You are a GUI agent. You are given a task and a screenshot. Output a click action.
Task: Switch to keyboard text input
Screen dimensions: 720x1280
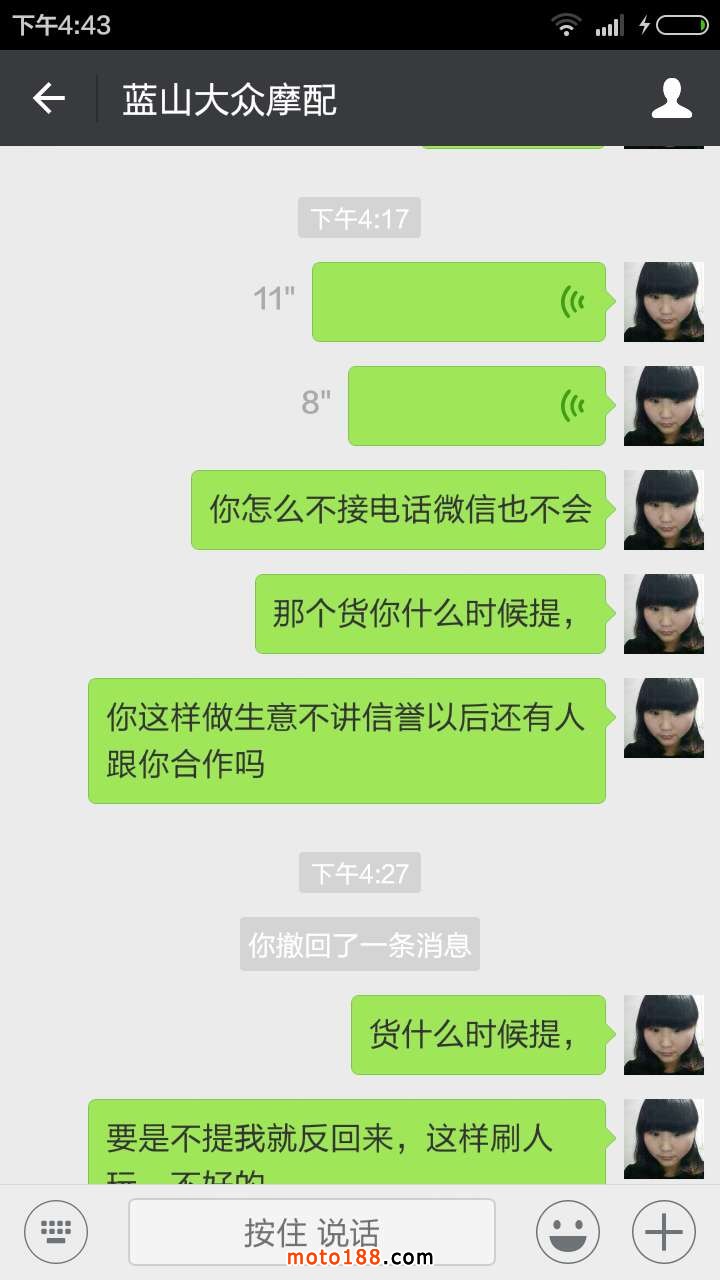(56, 1231)
